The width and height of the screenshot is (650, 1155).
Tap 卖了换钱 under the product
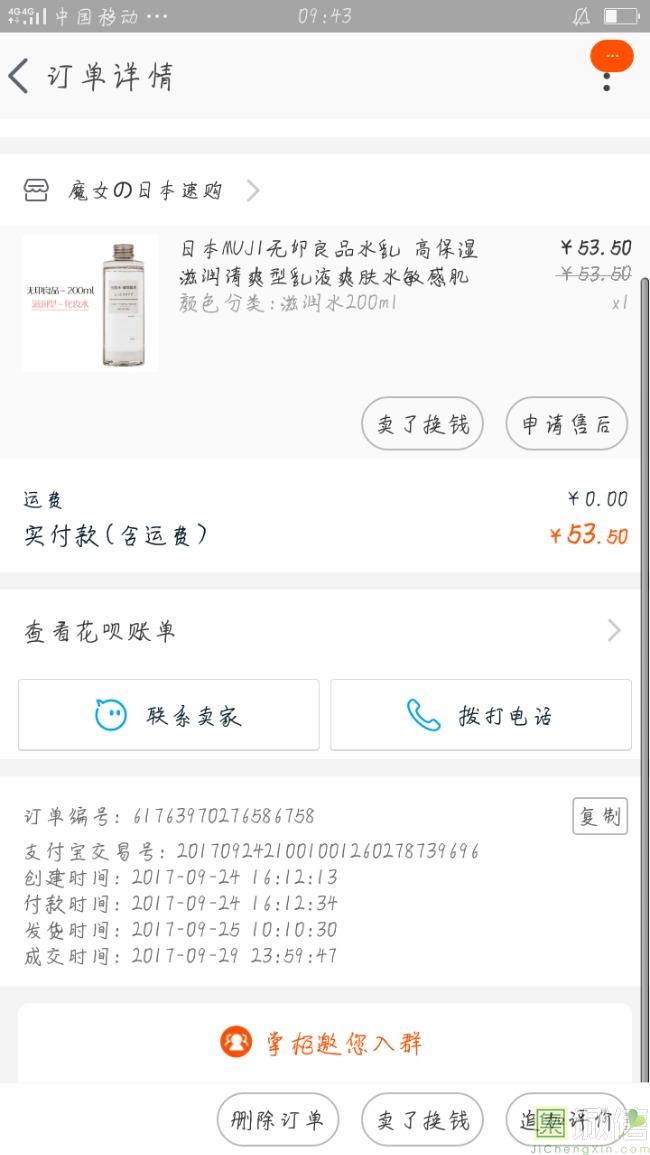coord(422,423)
